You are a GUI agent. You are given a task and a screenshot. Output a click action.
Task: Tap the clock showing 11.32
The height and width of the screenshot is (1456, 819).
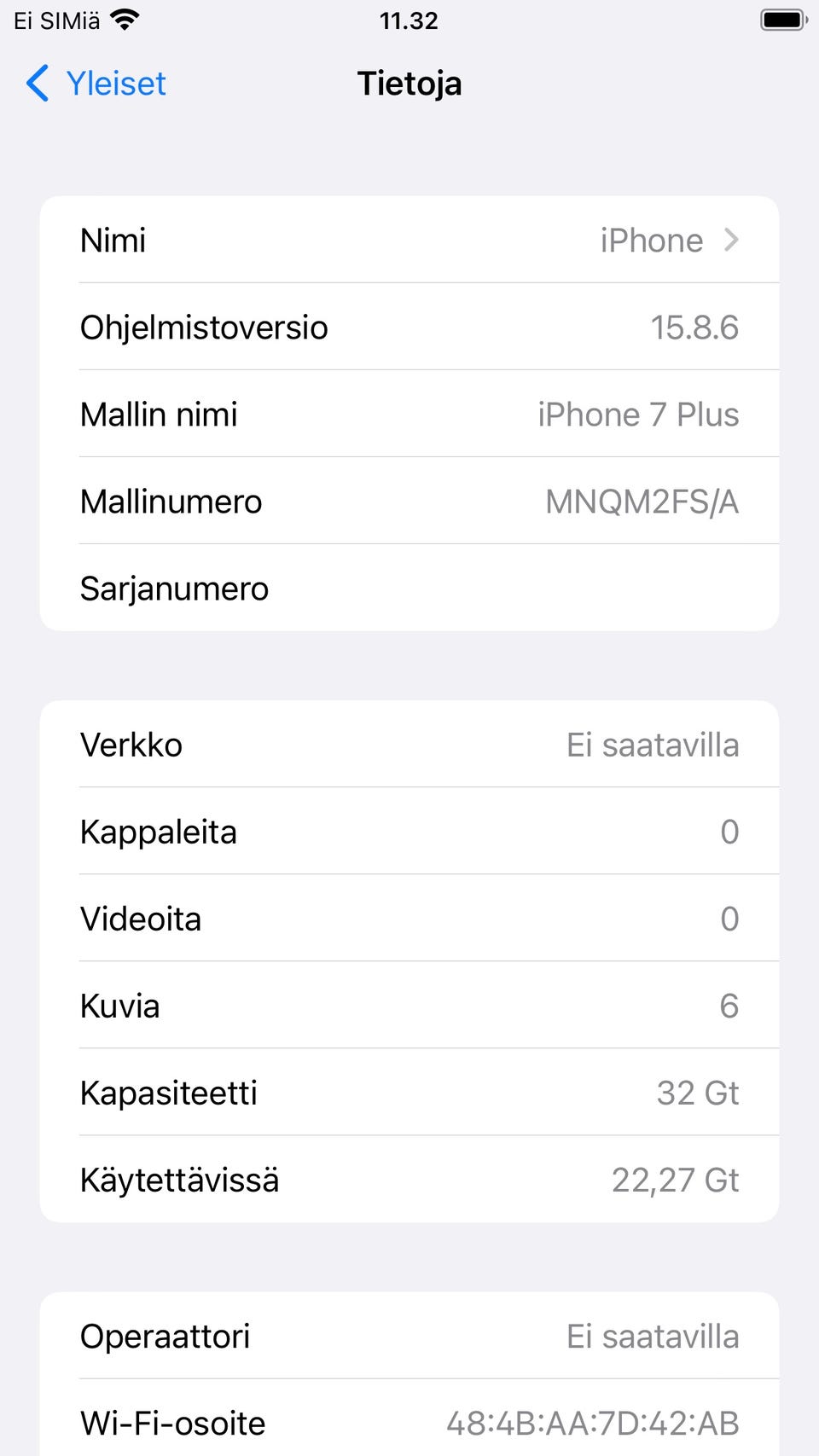[409, 20]
